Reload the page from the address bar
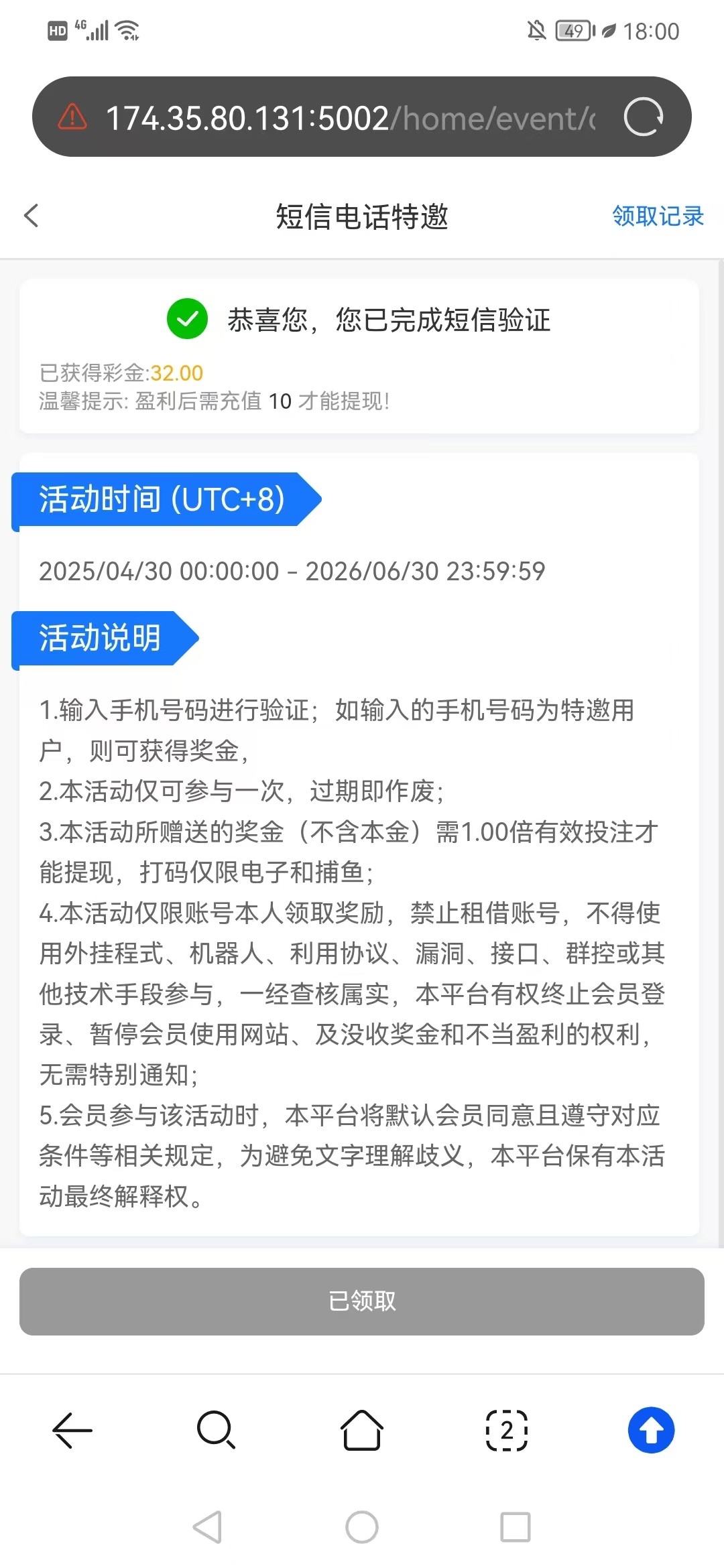 tap(643, 117)
